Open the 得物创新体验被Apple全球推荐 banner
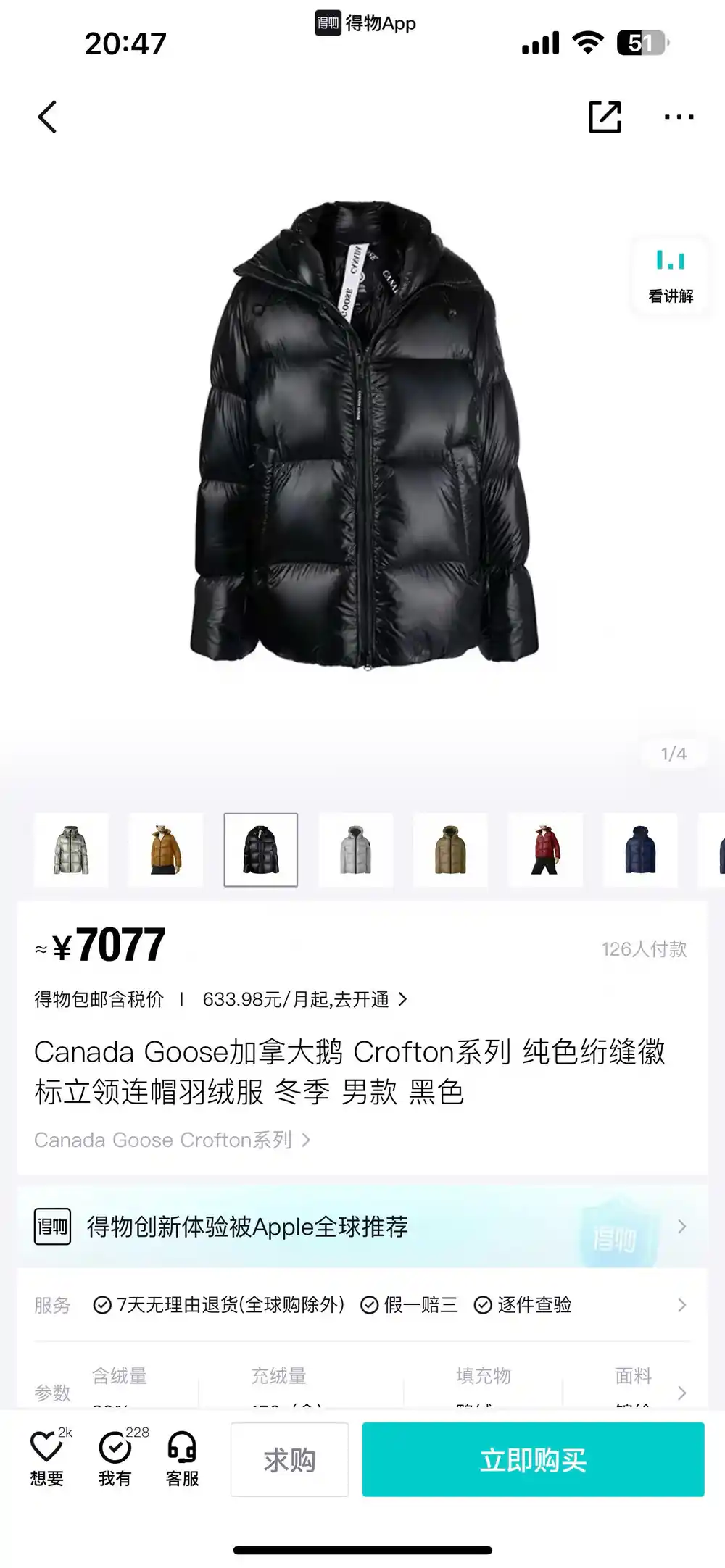The width and height of the screenshot is (725, 1568). (362, 1227)
